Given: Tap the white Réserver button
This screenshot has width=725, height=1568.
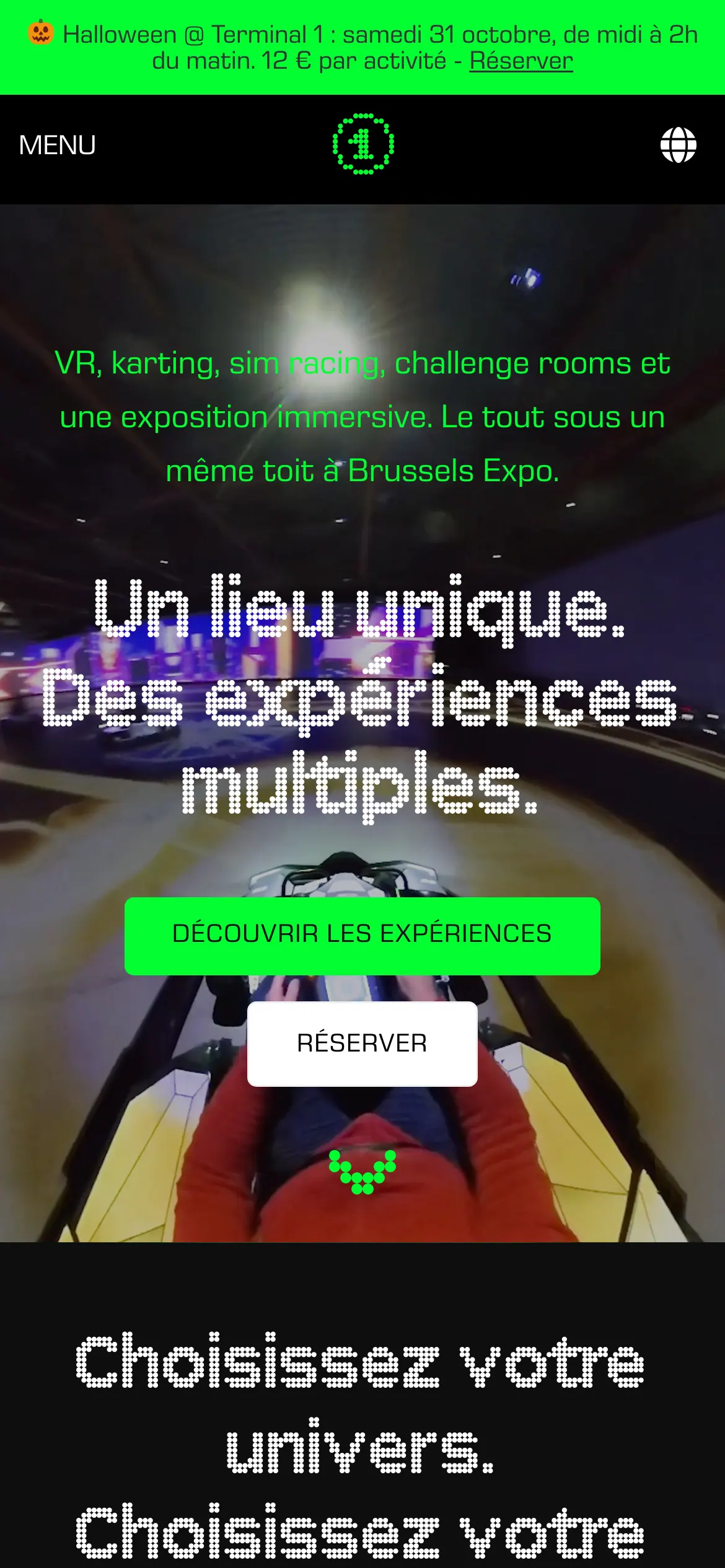Looking at the screenshot, I should 362,1043.
